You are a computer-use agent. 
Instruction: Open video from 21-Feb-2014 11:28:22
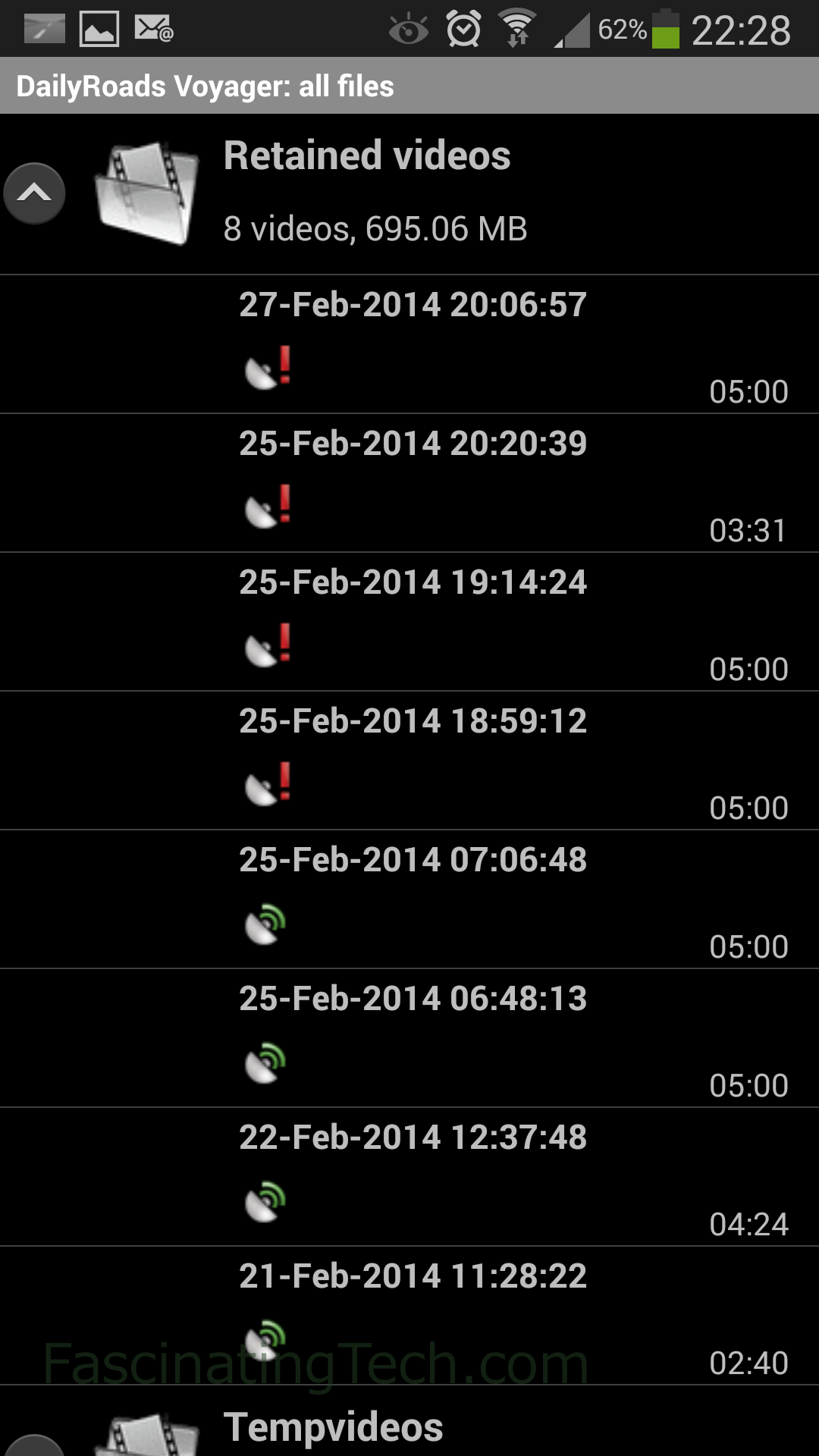(x=409, y=1316)
